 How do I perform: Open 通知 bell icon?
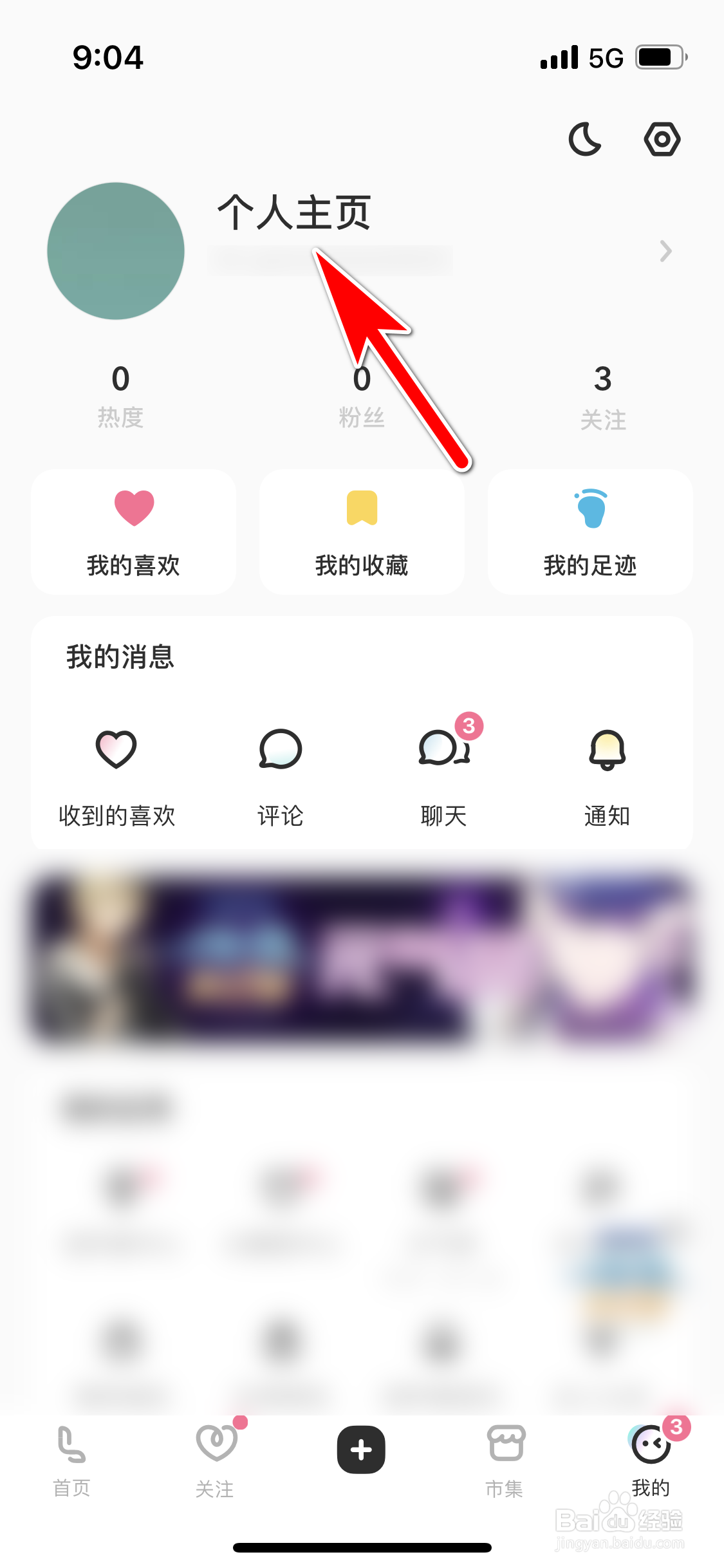click(607, 772)
